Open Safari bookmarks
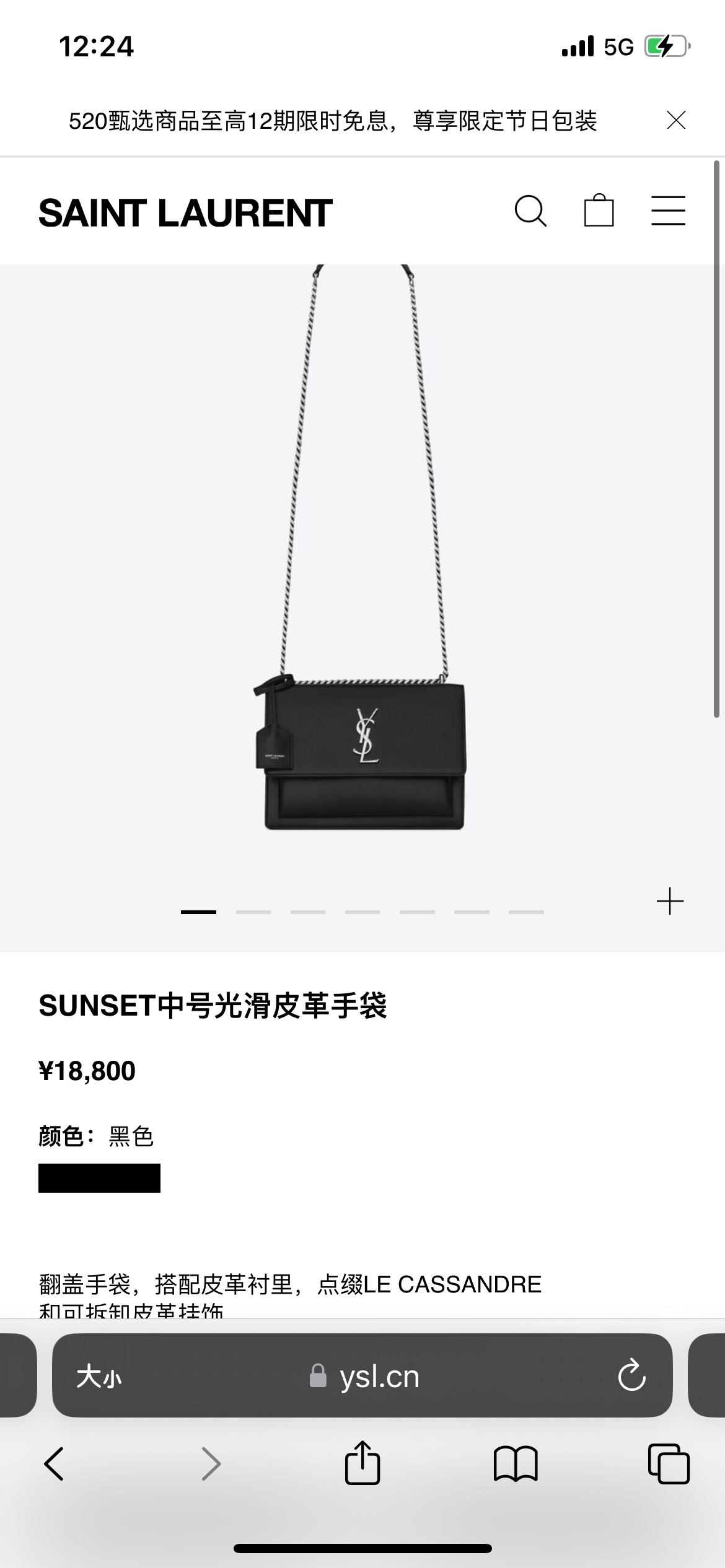This screenshot has height=1568, width=725. pyautogui.click(x=516, y=1465)
